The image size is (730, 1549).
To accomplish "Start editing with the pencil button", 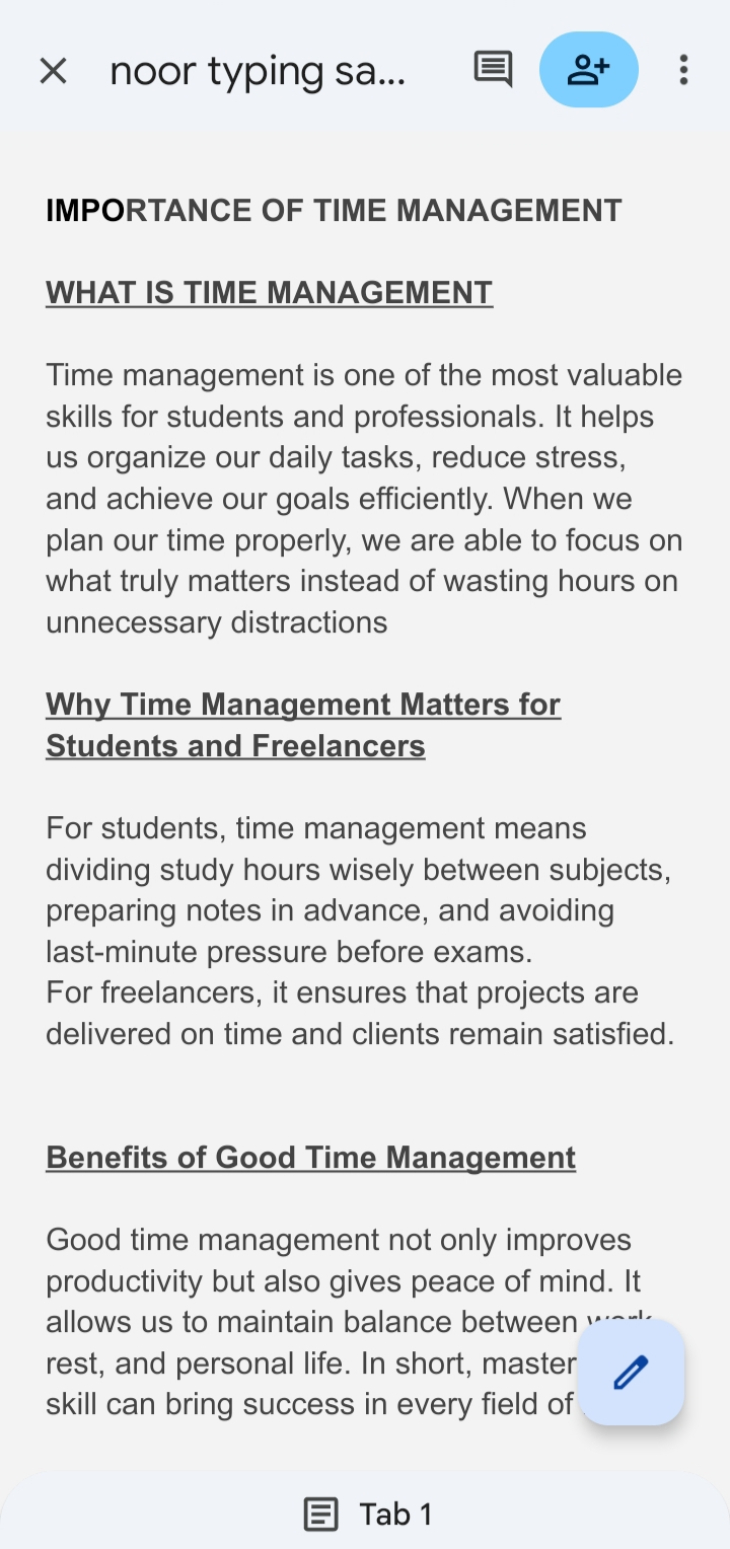I will click(x=631, y=1372).
